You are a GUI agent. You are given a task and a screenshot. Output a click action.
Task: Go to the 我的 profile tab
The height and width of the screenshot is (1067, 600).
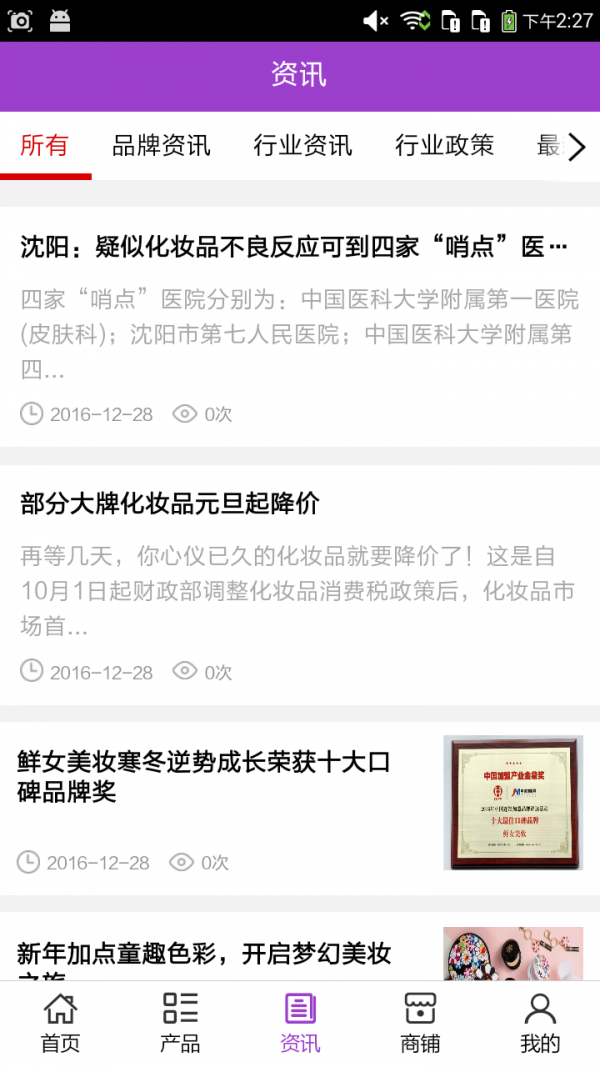540,1024
